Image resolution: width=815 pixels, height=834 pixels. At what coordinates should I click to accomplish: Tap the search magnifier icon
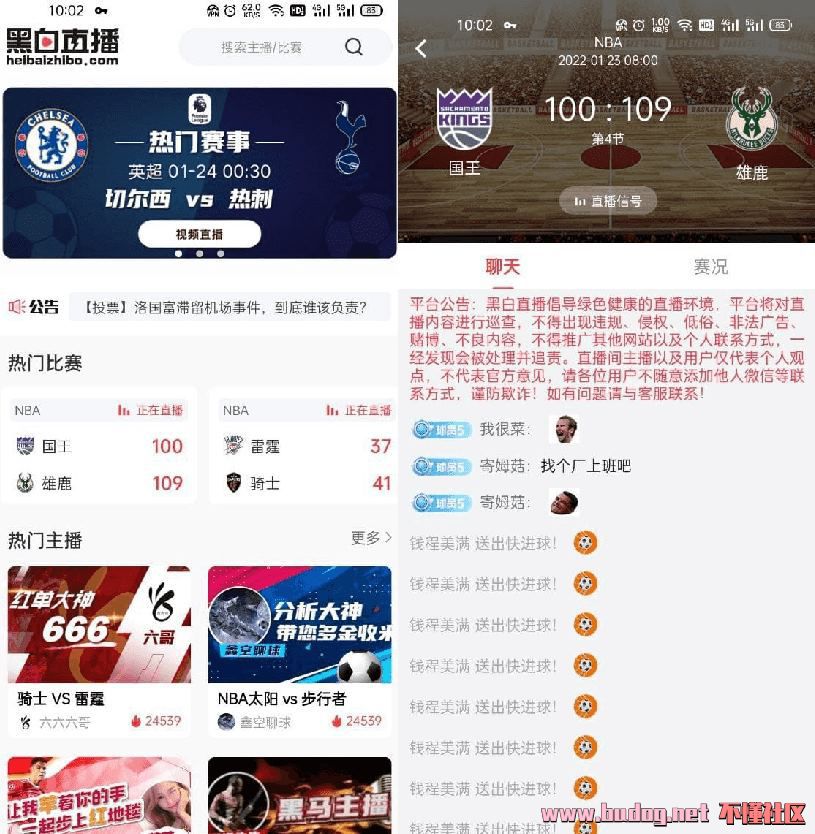click(354, 47)
